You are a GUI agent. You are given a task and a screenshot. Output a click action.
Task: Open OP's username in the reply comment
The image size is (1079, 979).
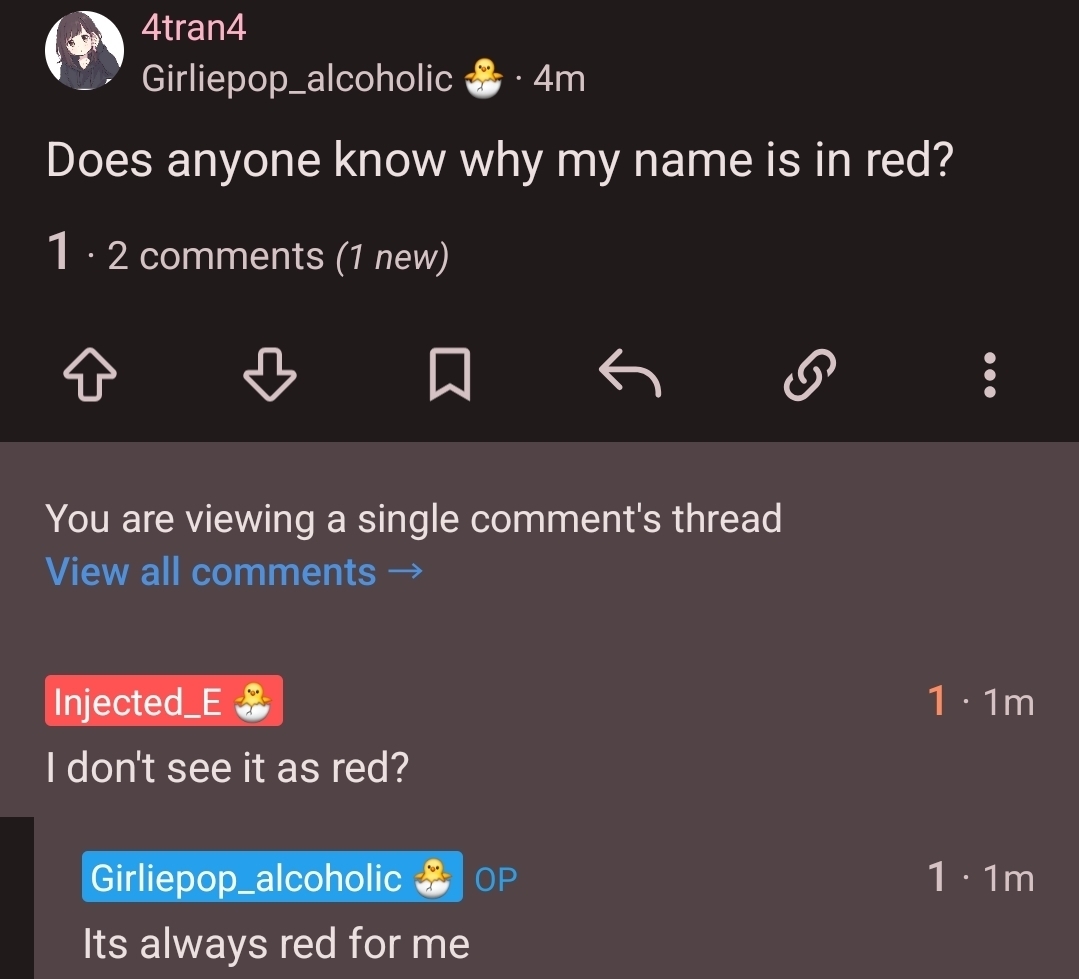click(246, 878)
